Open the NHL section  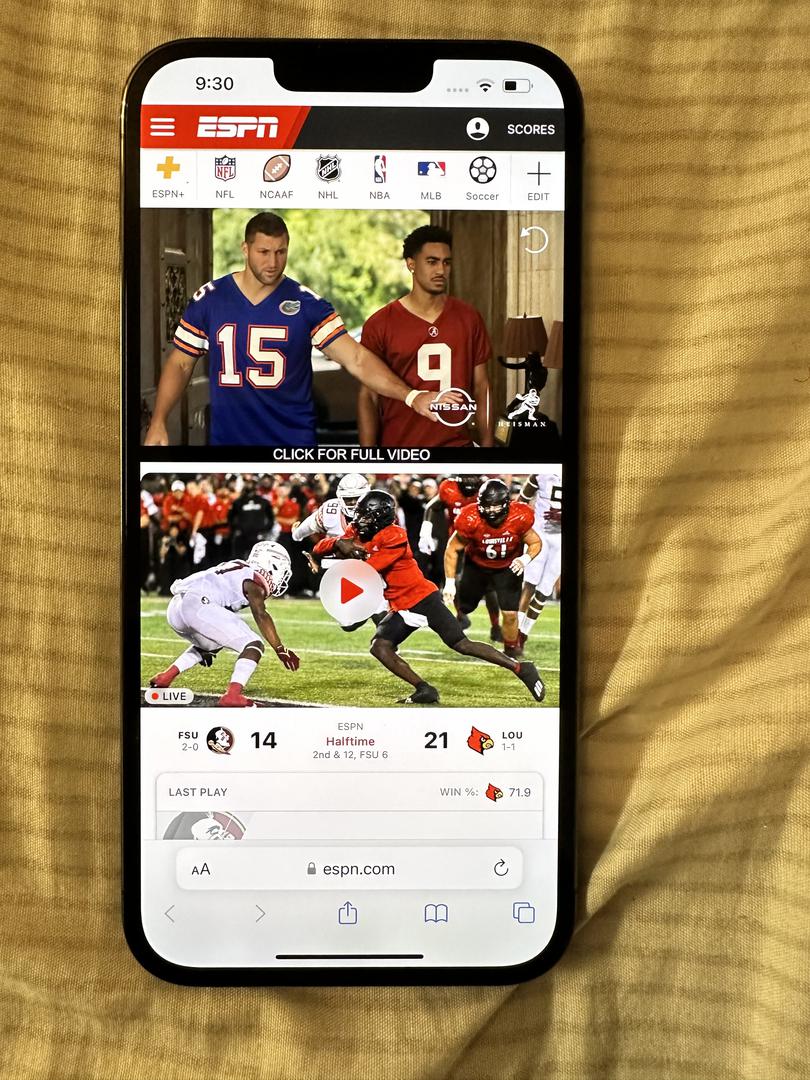328,178
